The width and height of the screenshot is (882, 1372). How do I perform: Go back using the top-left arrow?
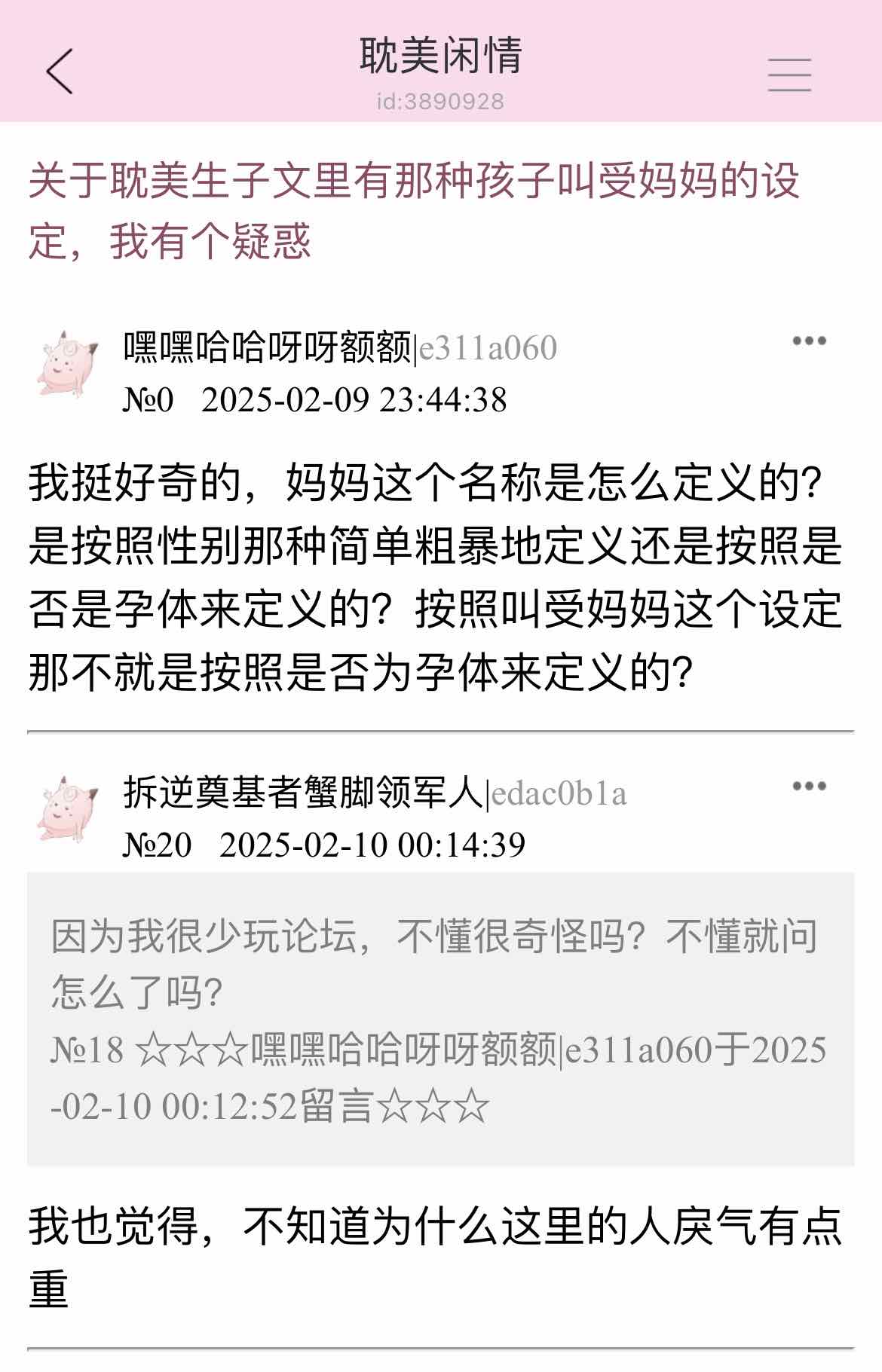click(60, 72)
